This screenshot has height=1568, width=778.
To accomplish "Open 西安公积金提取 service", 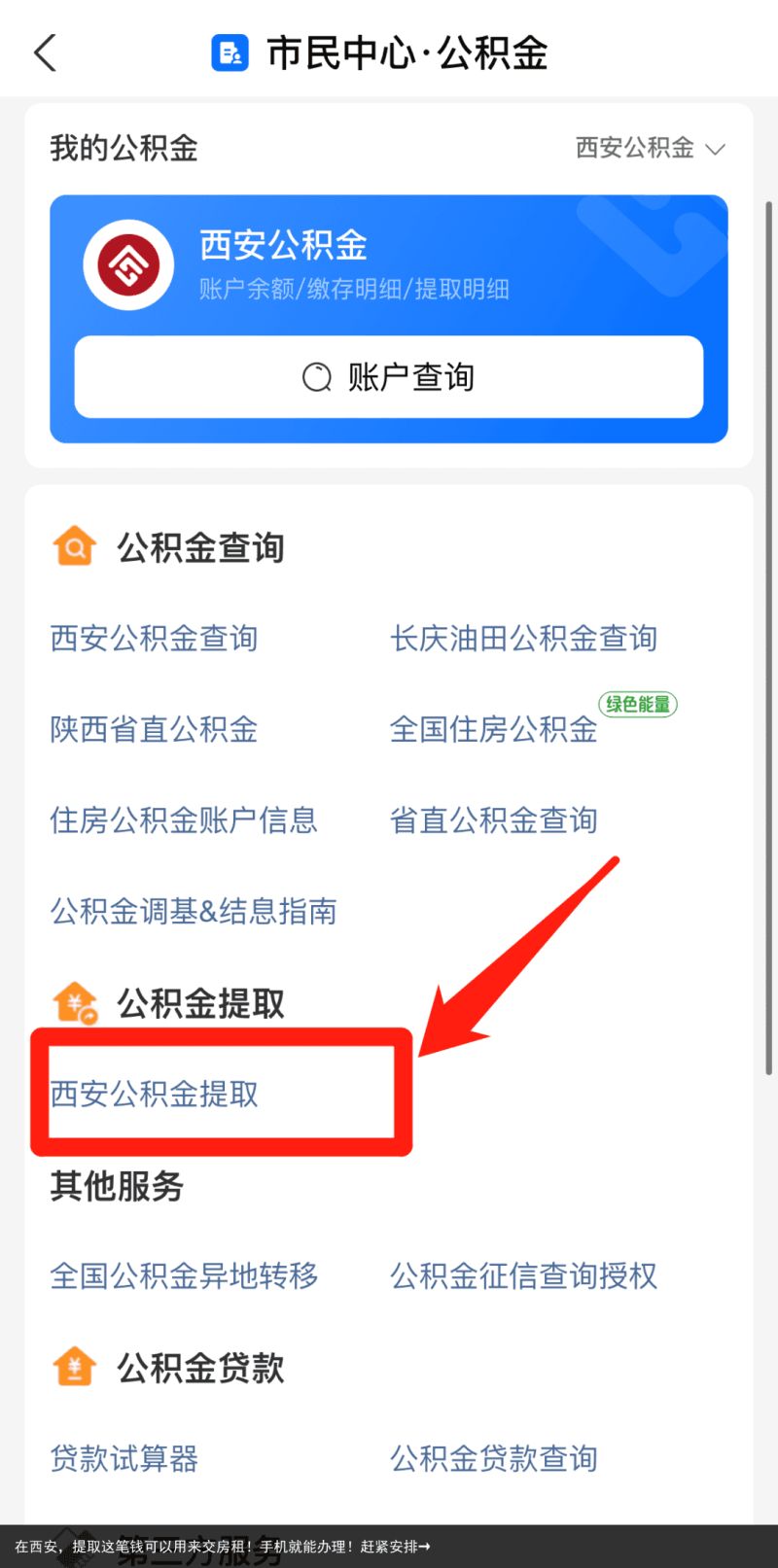I will (154, 1095).
